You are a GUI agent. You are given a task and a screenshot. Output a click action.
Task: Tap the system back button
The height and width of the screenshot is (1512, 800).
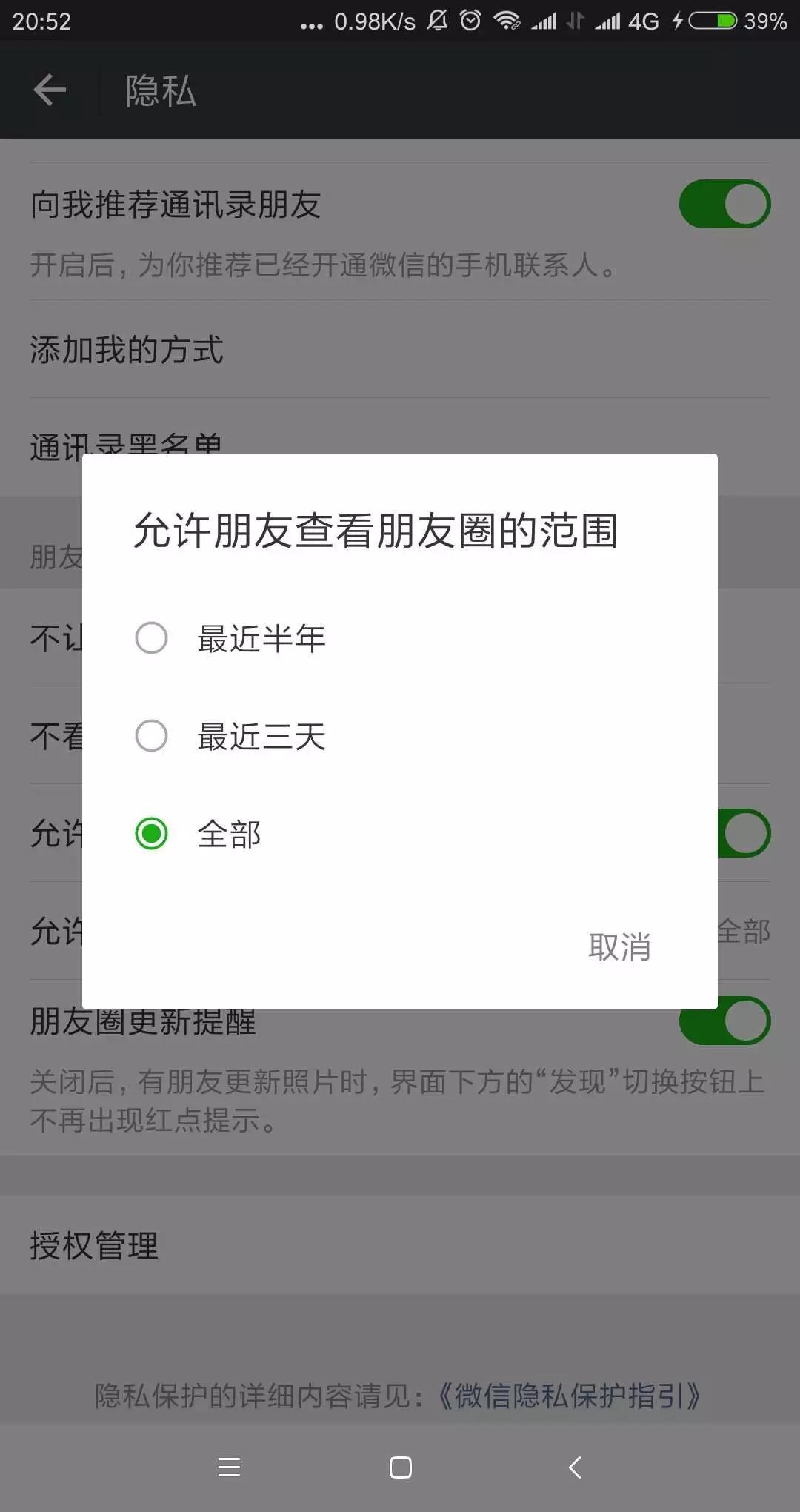575,1467
